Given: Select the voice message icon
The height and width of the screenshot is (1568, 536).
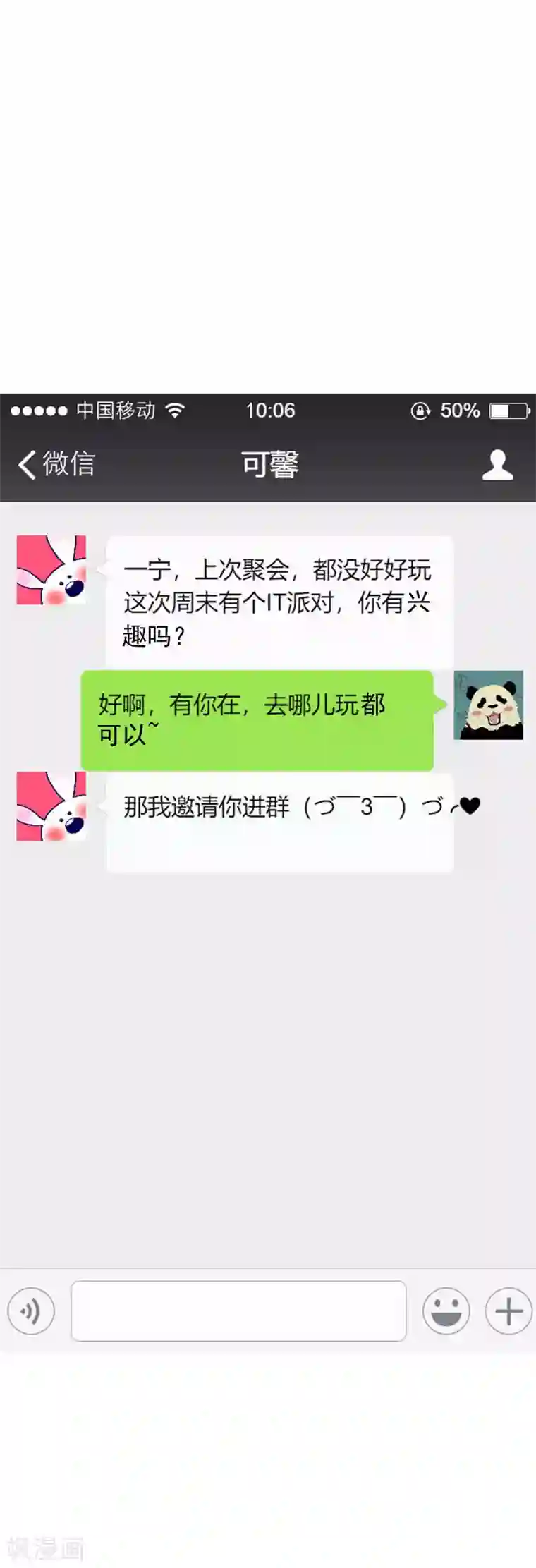Looking at the screenshot, I should click(31, 1311).
